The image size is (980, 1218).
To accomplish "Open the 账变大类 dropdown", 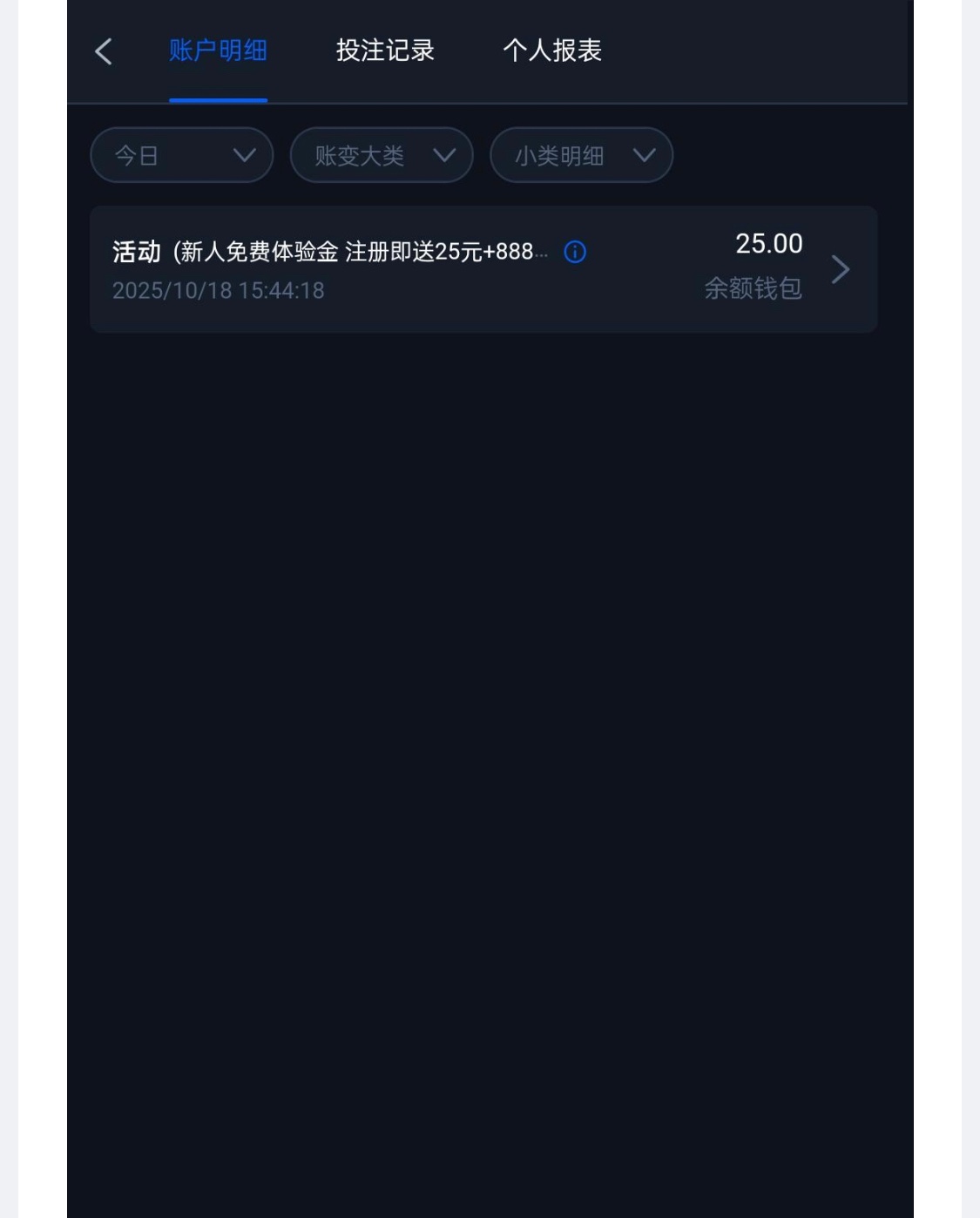I will click(382, 155).
